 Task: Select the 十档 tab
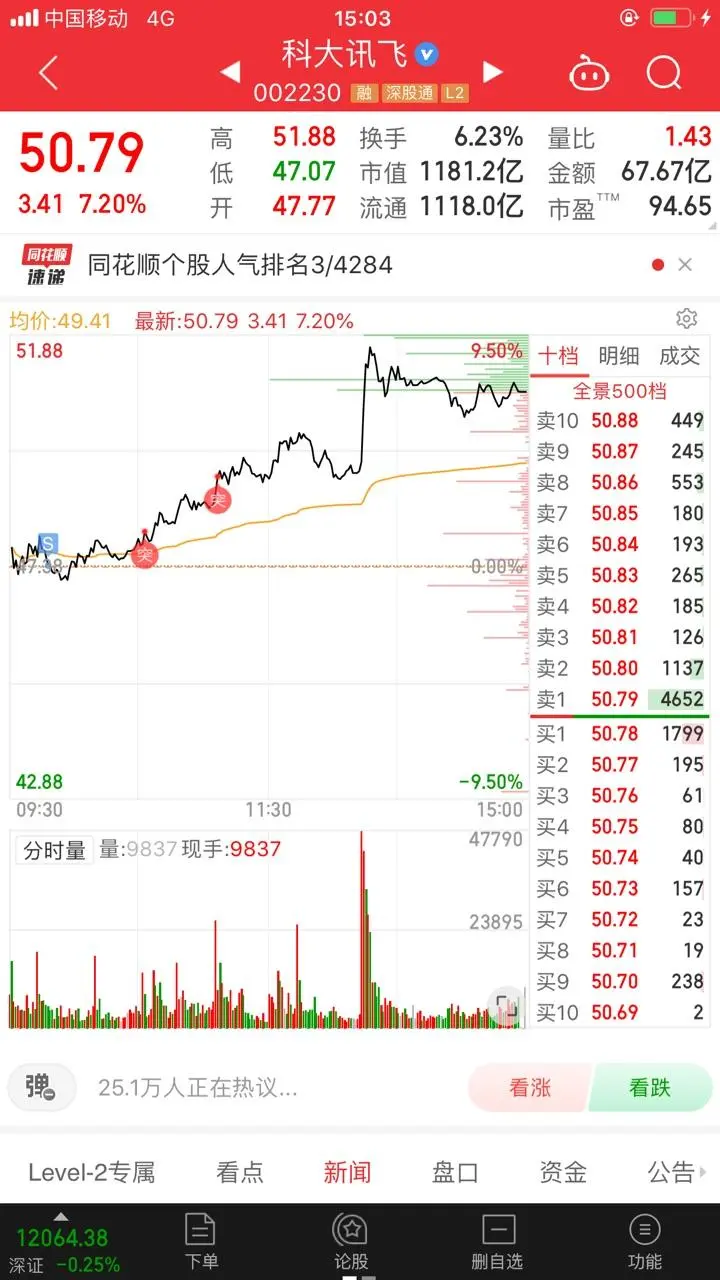pyautogui.click(x=558, y=356)
